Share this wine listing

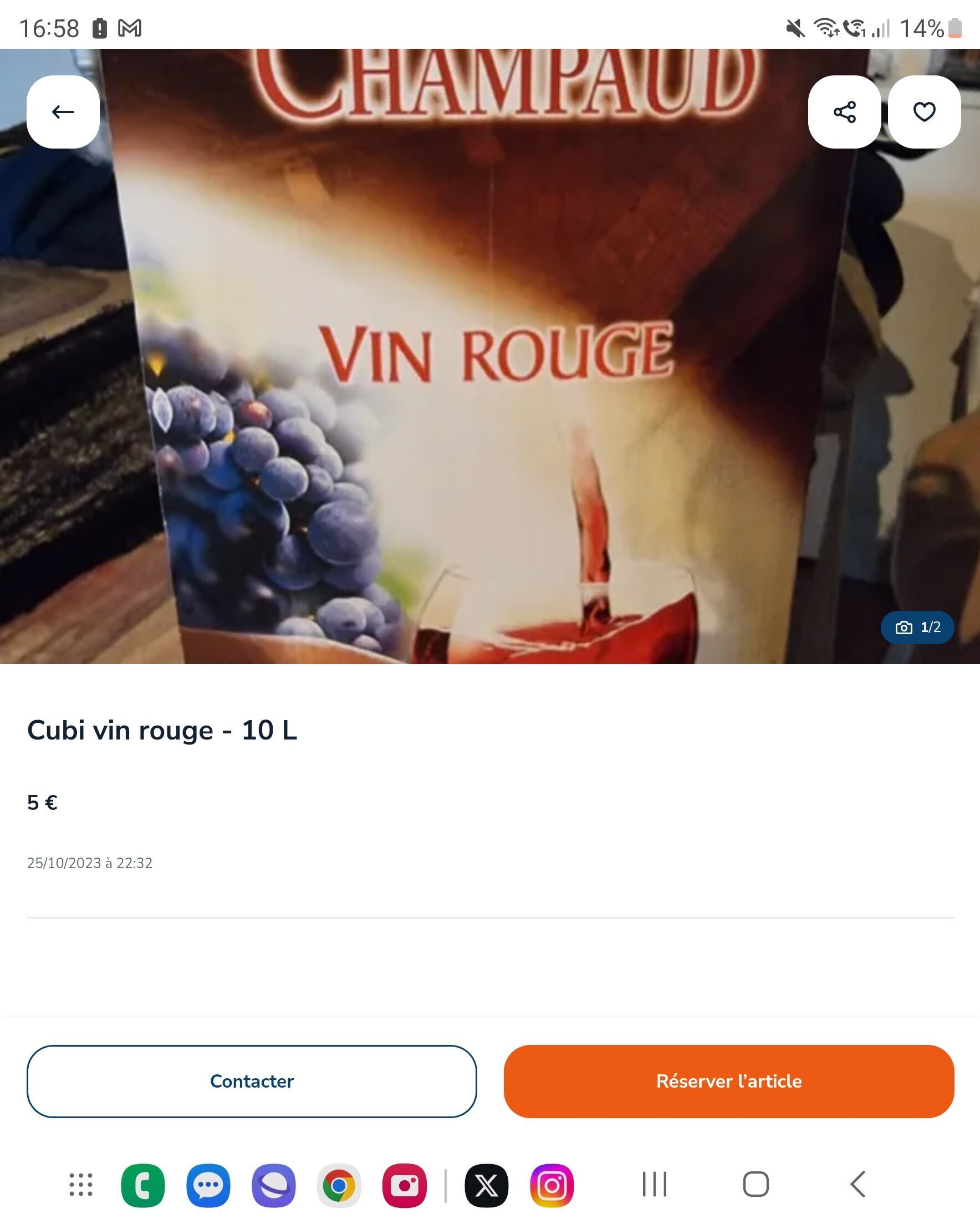pyautogui.click(x=844, y=112)
